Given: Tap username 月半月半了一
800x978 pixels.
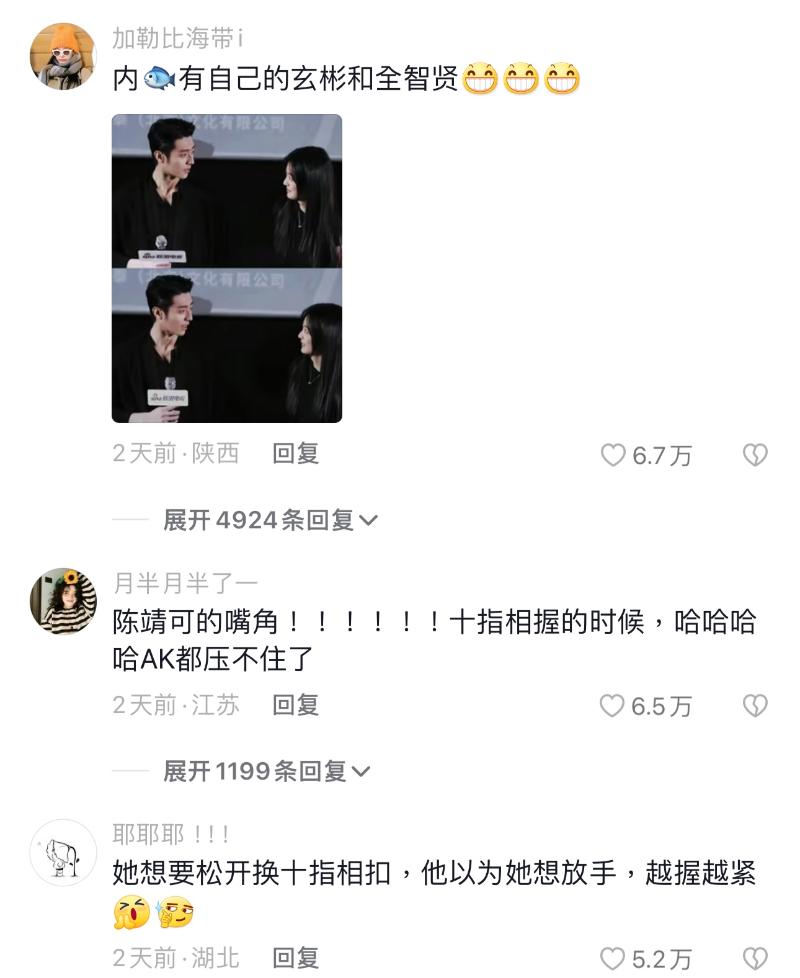Looking at the screenshot, I should (186, 582).
